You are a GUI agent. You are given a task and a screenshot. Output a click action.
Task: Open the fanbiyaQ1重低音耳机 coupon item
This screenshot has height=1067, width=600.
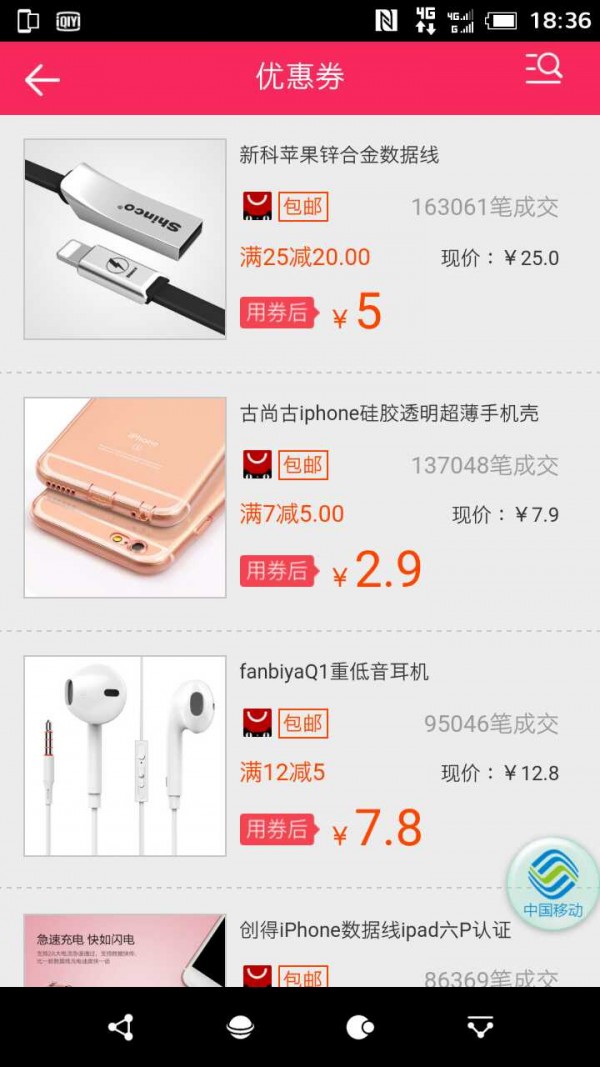click(x=334, y=671)
